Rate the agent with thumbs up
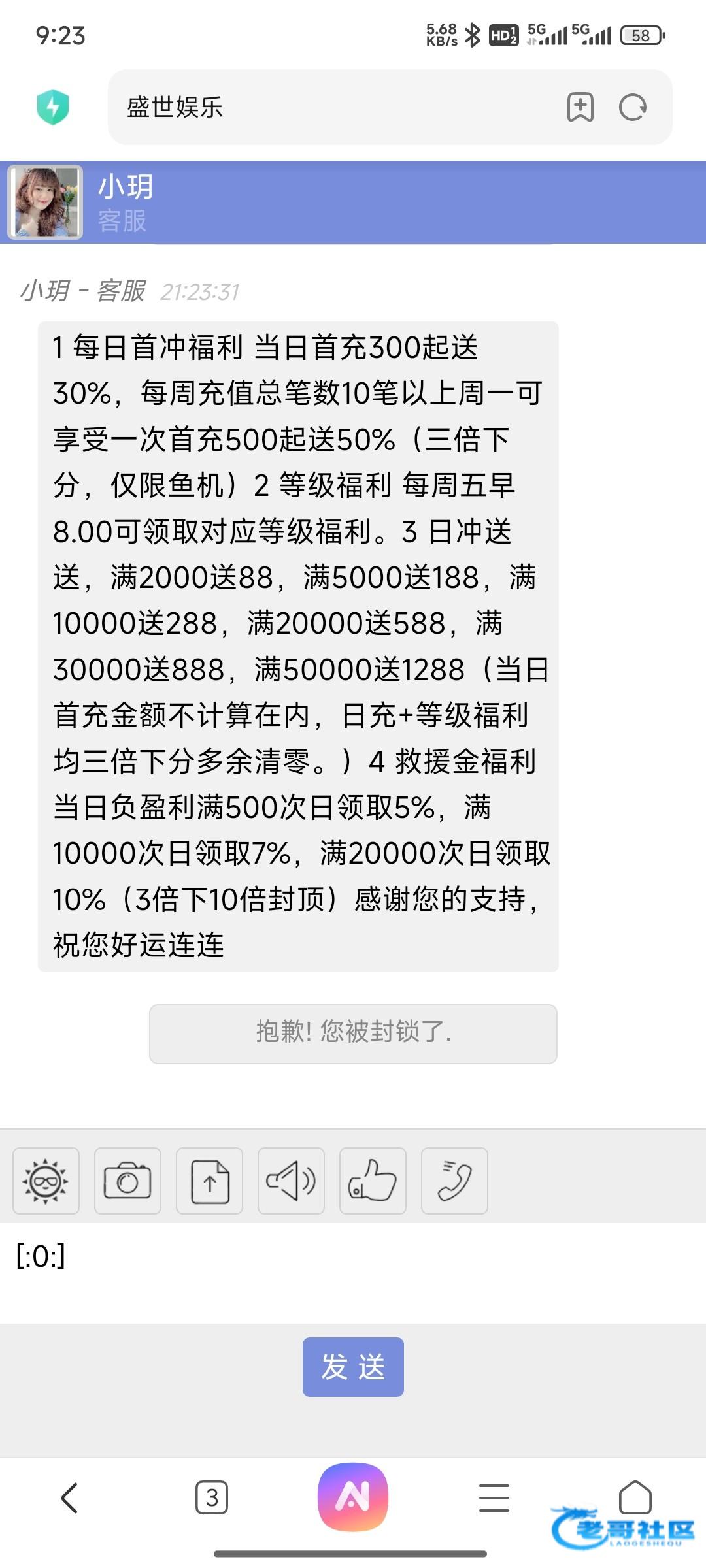Screen dimensions: 706x1568 click(x=373, y=1181)
